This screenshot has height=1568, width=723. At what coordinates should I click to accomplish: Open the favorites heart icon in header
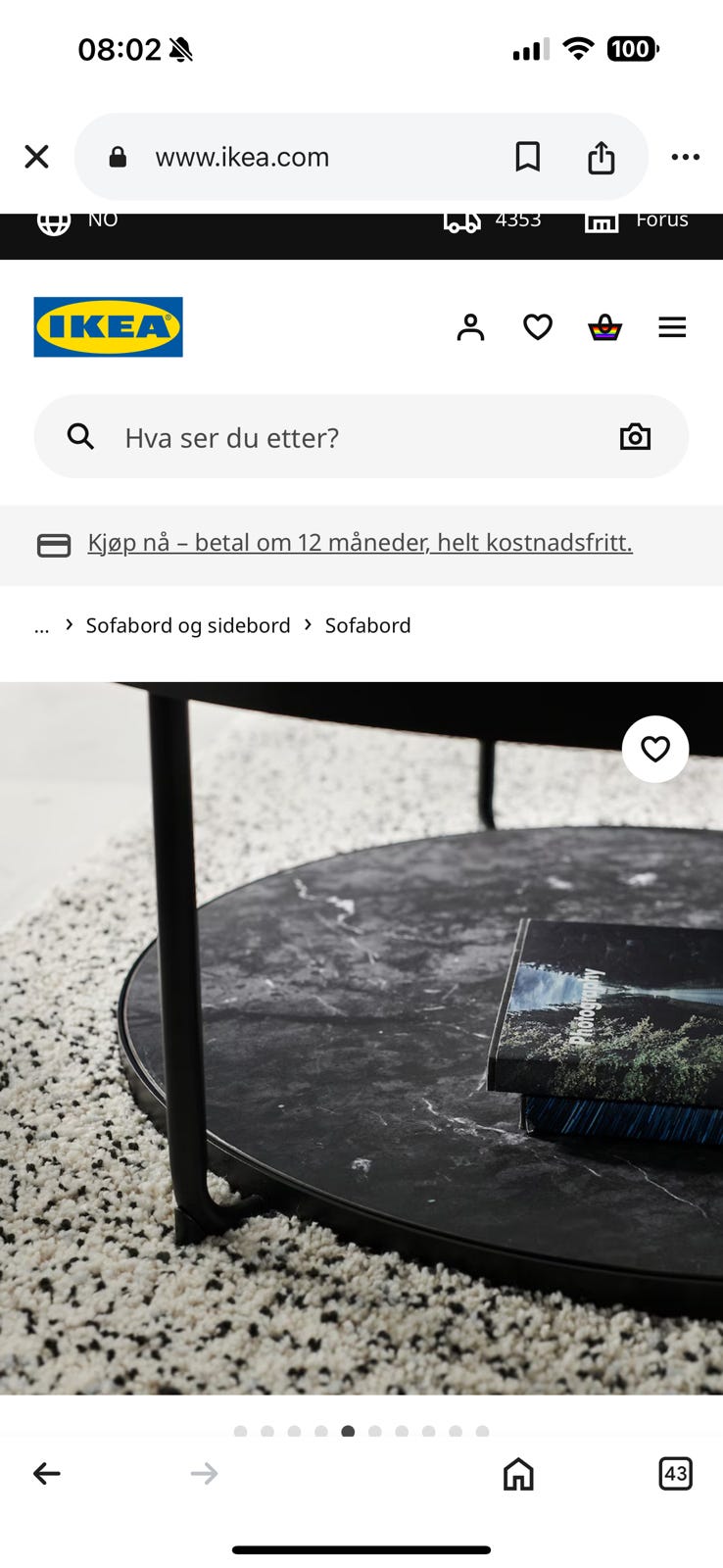click(537, 326)
